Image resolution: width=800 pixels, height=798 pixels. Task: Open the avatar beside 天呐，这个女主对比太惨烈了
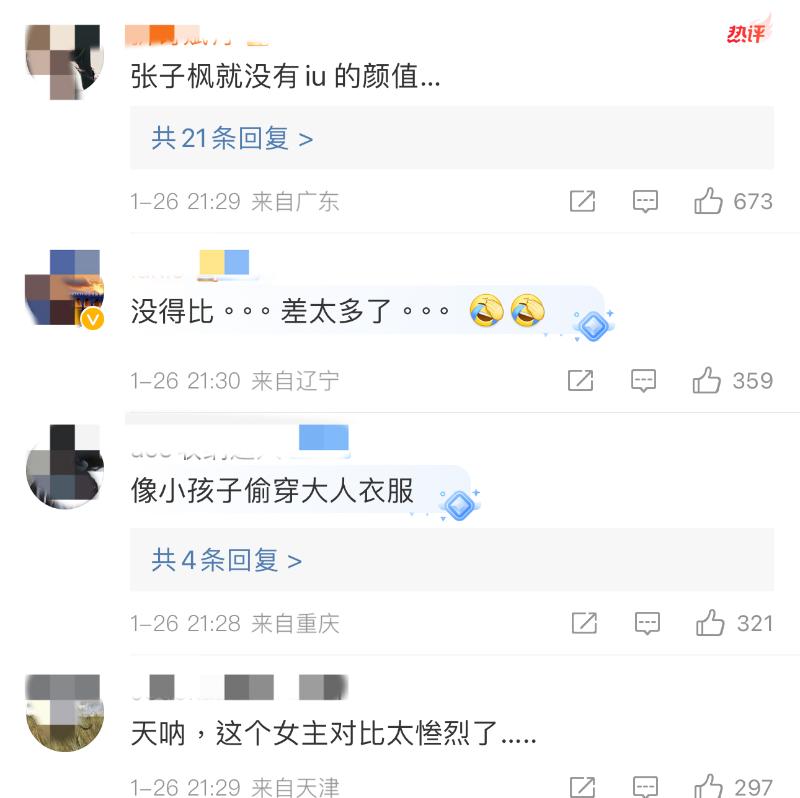tap(63, 712)
